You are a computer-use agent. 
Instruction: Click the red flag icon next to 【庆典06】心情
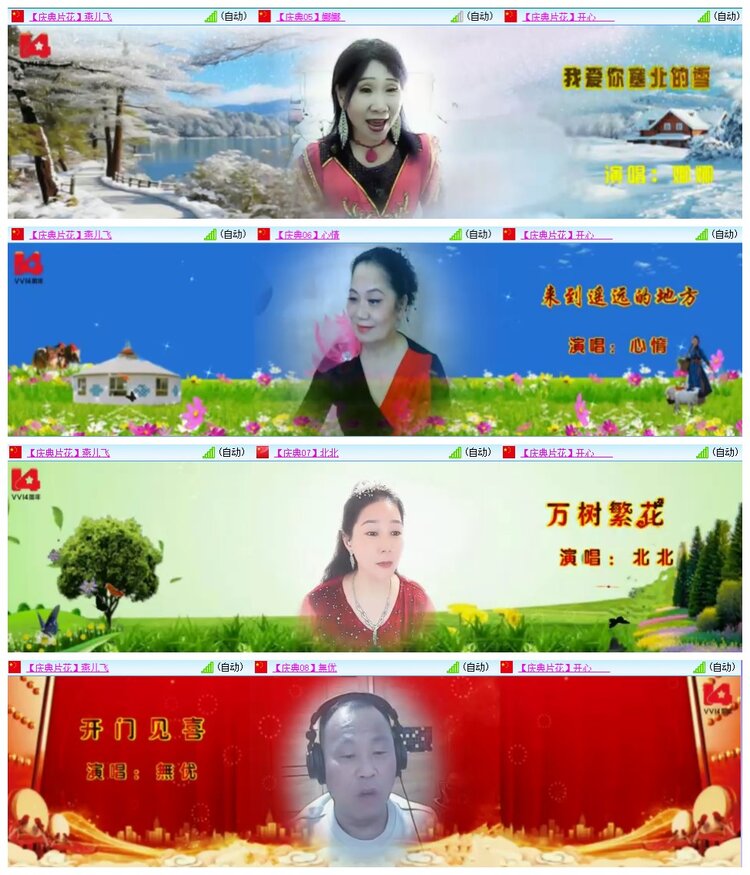[x=262, y=235]
